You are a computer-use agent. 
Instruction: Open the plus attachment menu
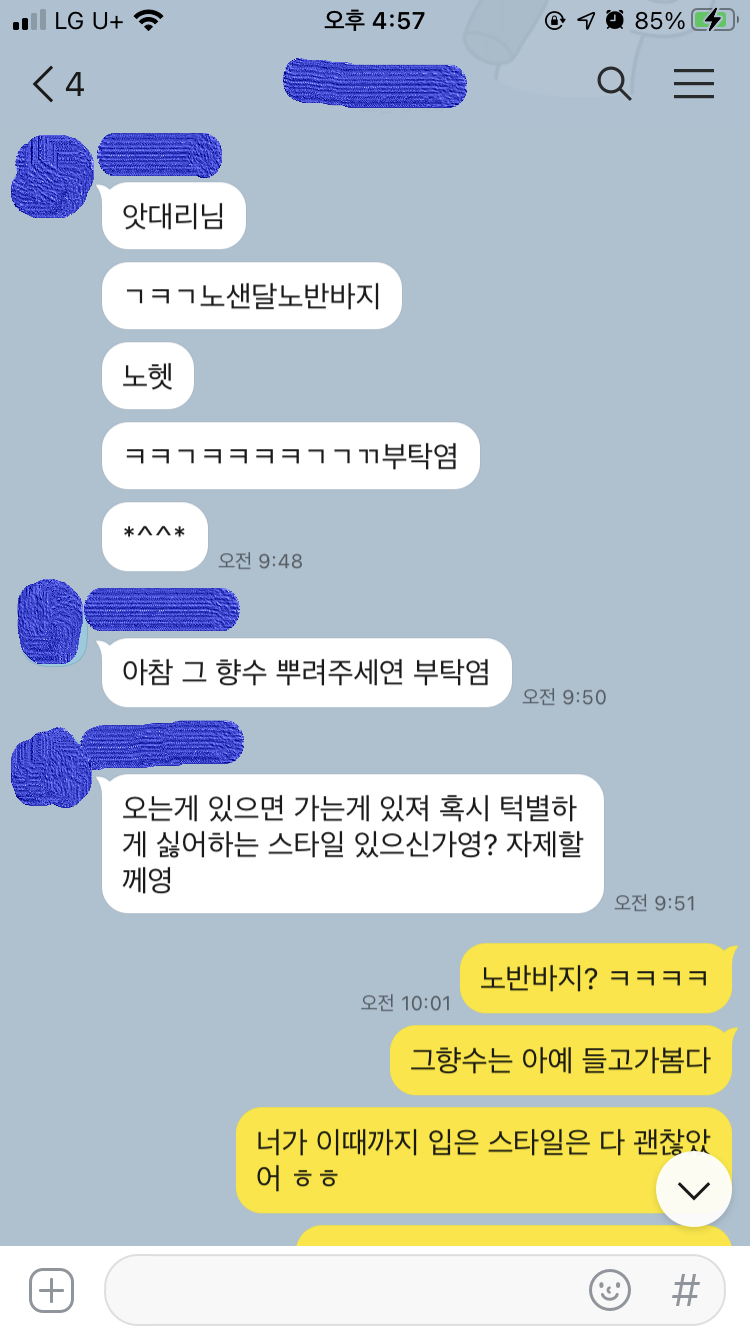click(x=51, y=1290)
